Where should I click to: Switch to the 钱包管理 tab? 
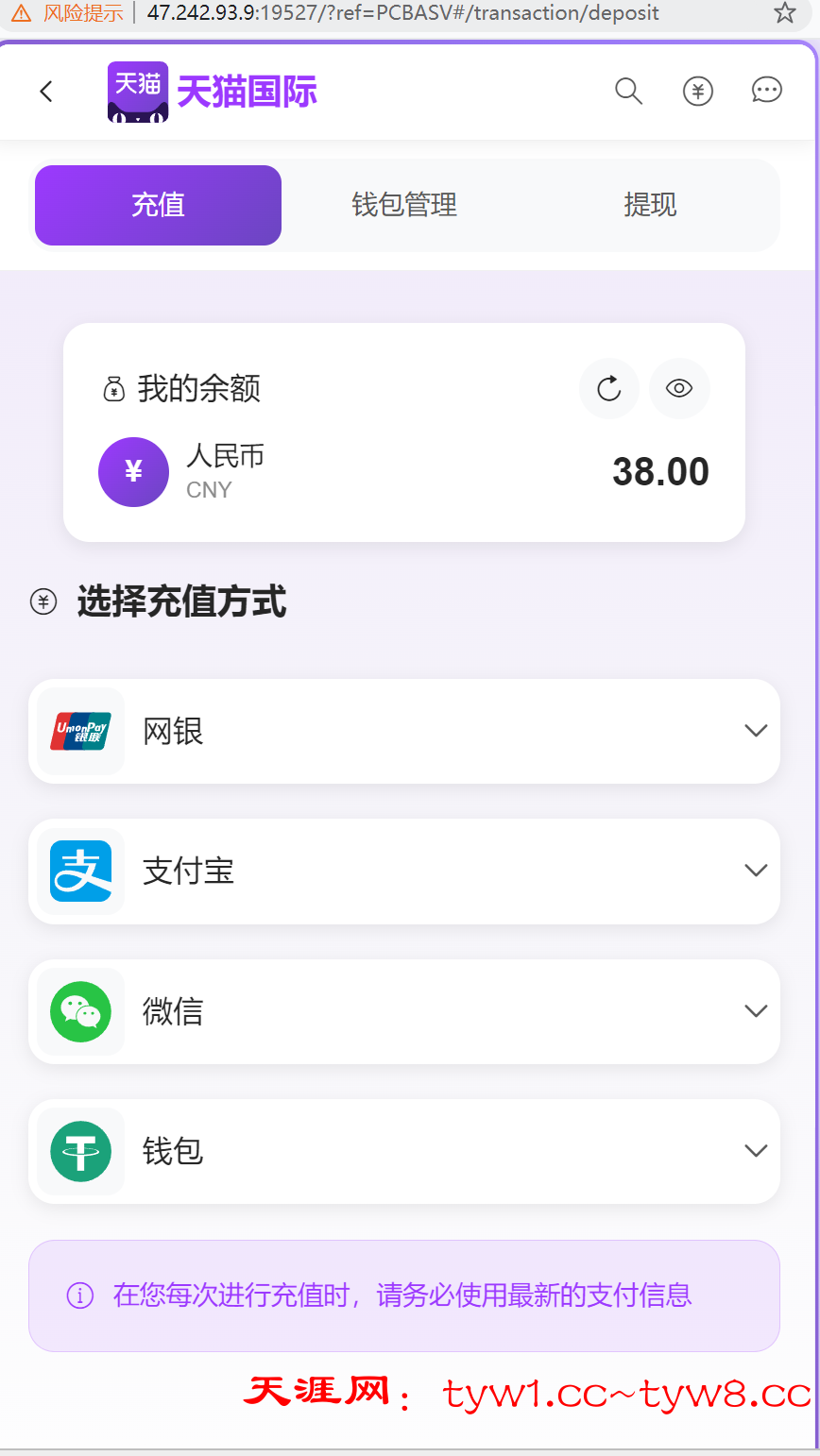(404, 205)
